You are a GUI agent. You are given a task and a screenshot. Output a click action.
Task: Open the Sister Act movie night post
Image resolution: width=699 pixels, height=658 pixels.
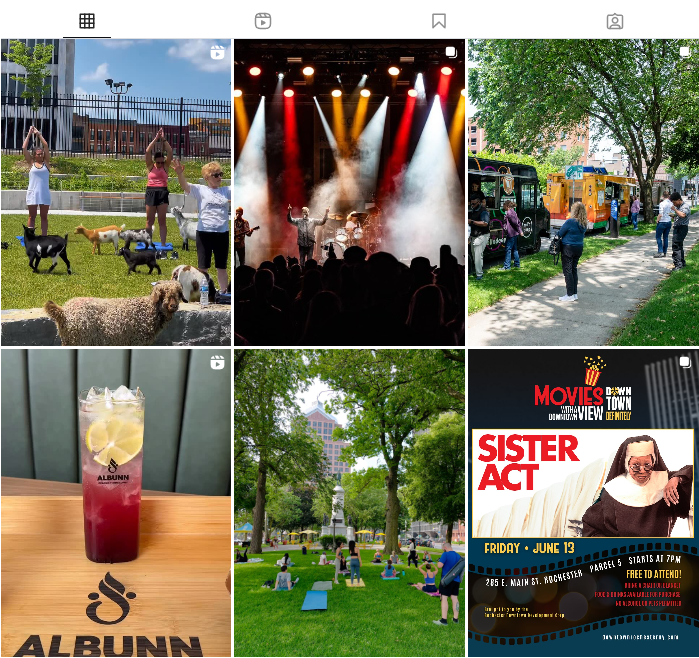click(x=583, y=502)
